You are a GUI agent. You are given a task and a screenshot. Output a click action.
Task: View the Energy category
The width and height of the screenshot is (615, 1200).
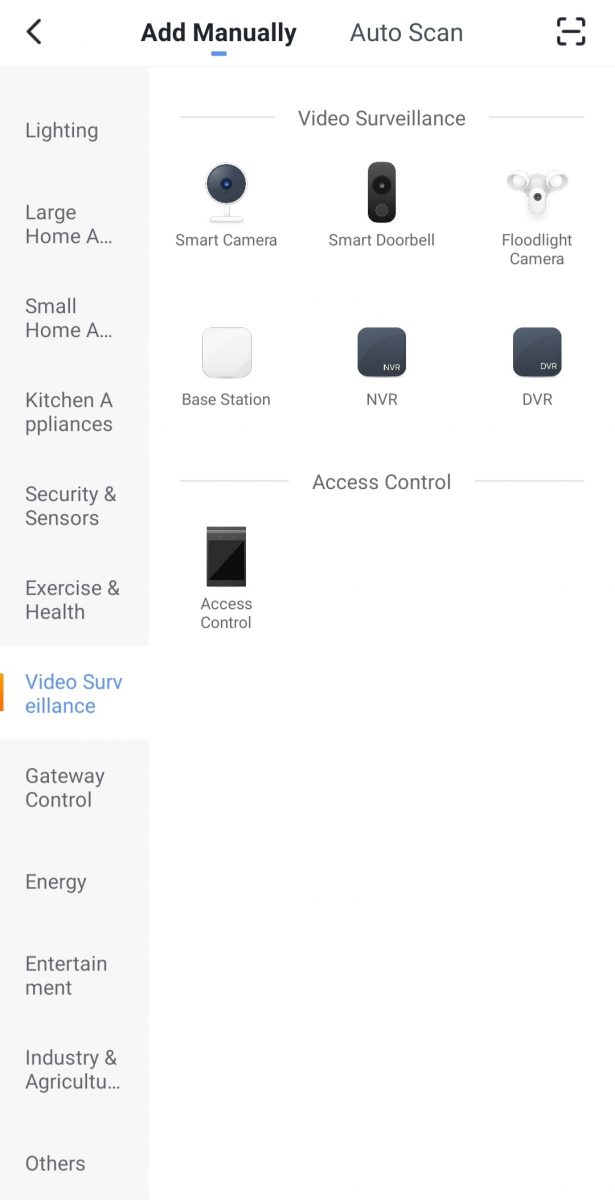(74, 882)
